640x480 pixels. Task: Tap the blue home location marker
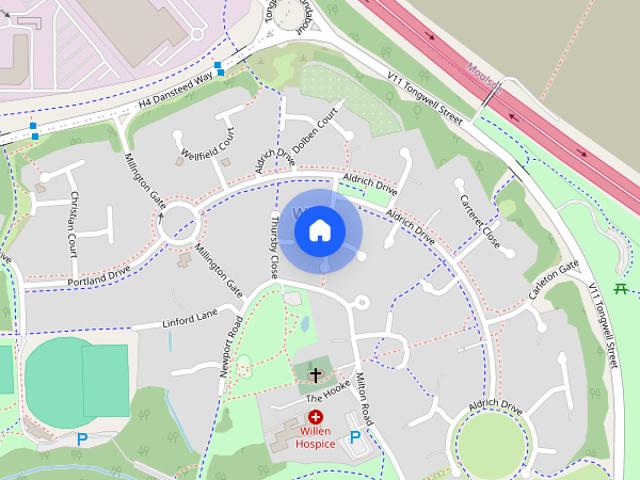pyautogui.click(x=320, y=231)
